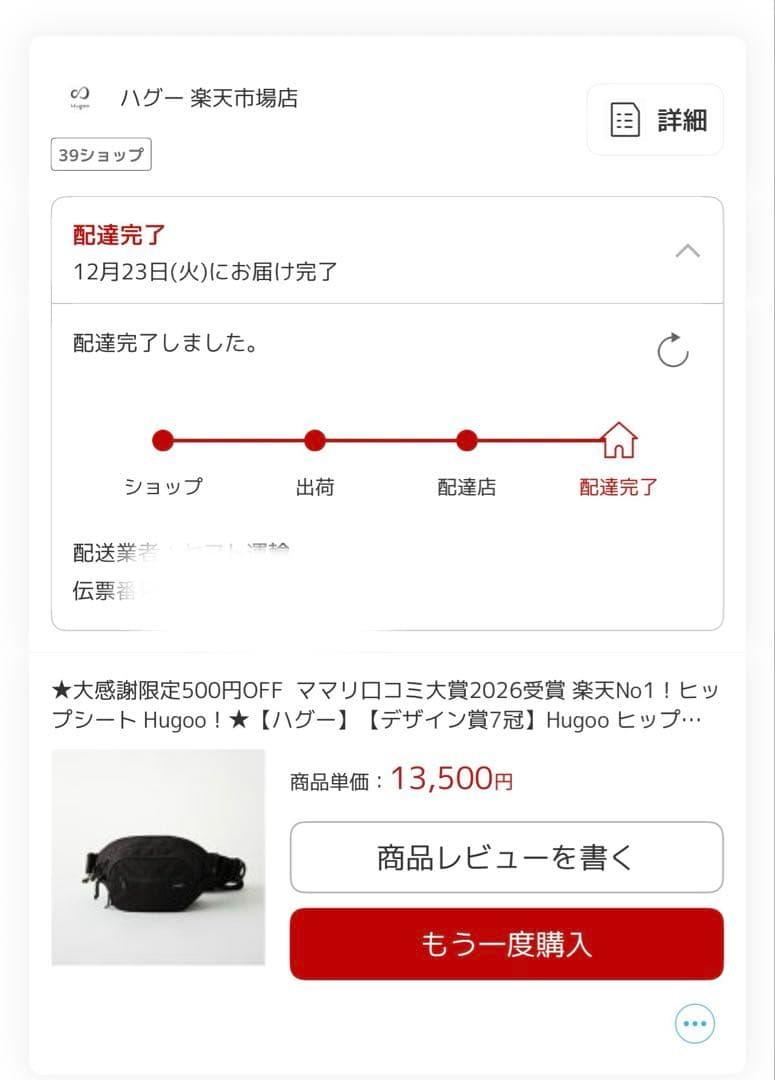The image size is (775, 1080).
Task: Click the ショップ milestone dot on the tracker
Action: pos(163,440)
